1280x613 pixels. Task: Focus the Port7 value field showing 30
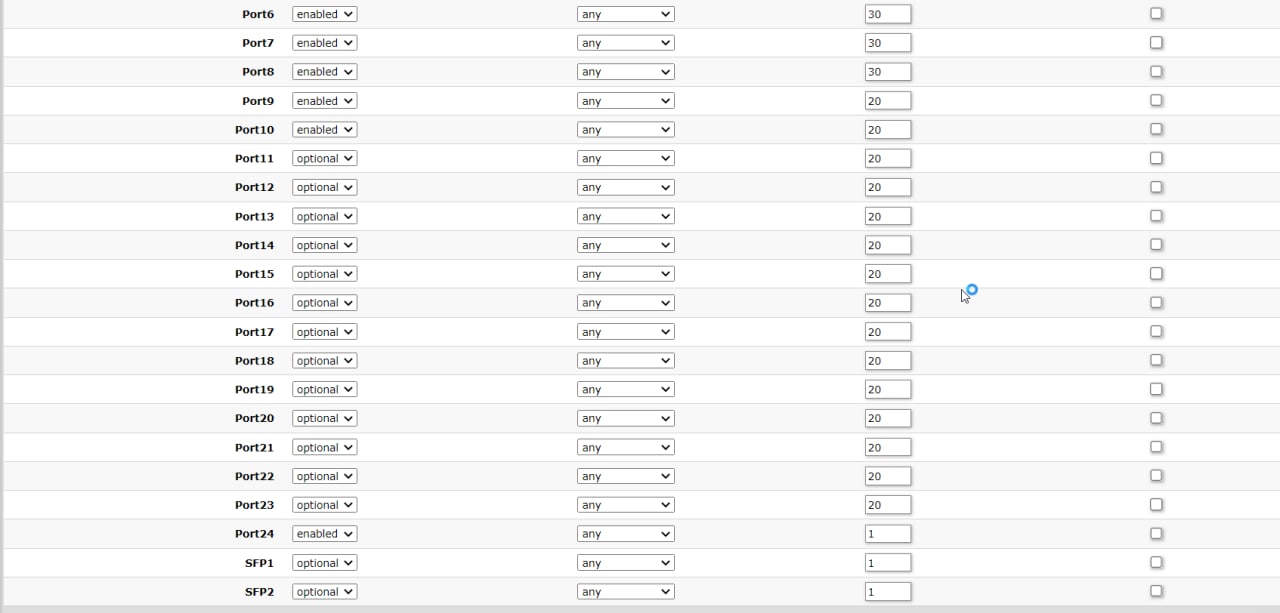point(888,43)
